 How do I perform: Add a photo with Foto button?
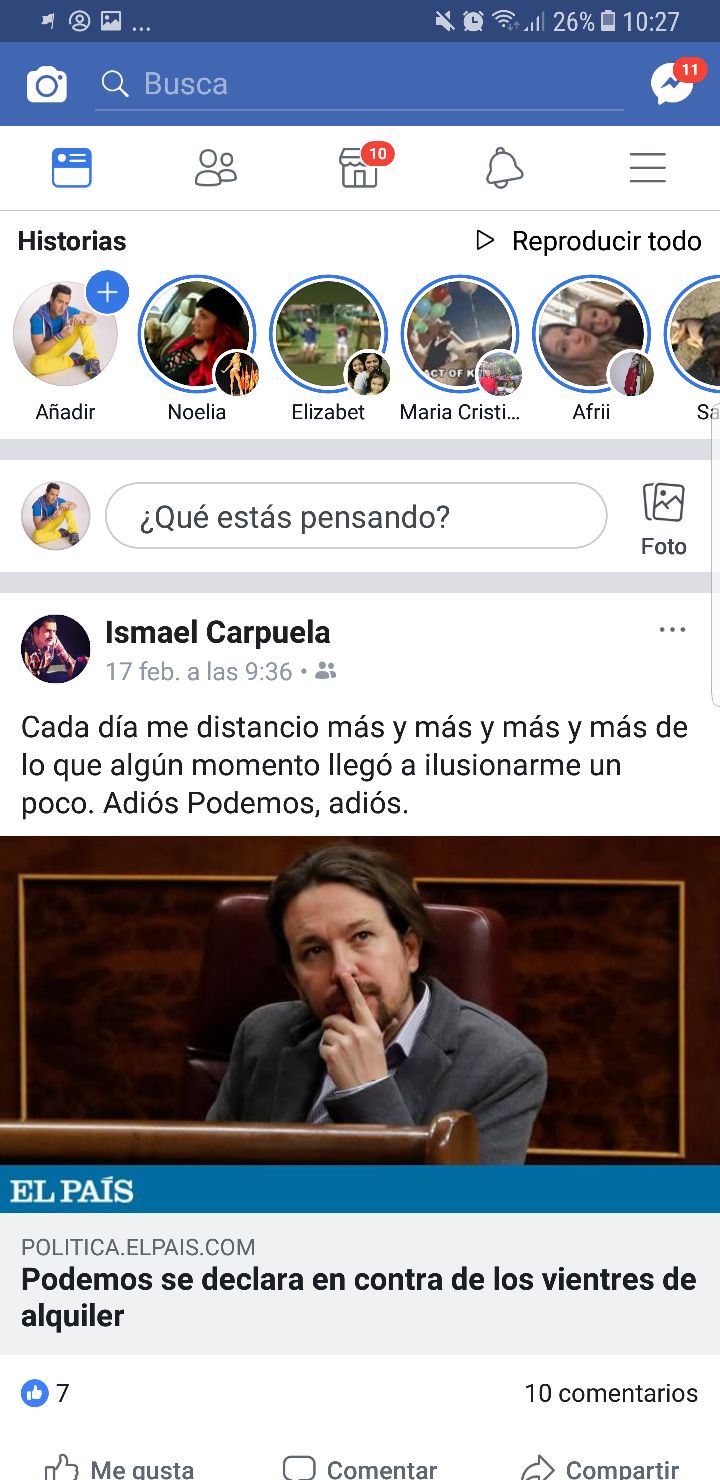point(664,518)
